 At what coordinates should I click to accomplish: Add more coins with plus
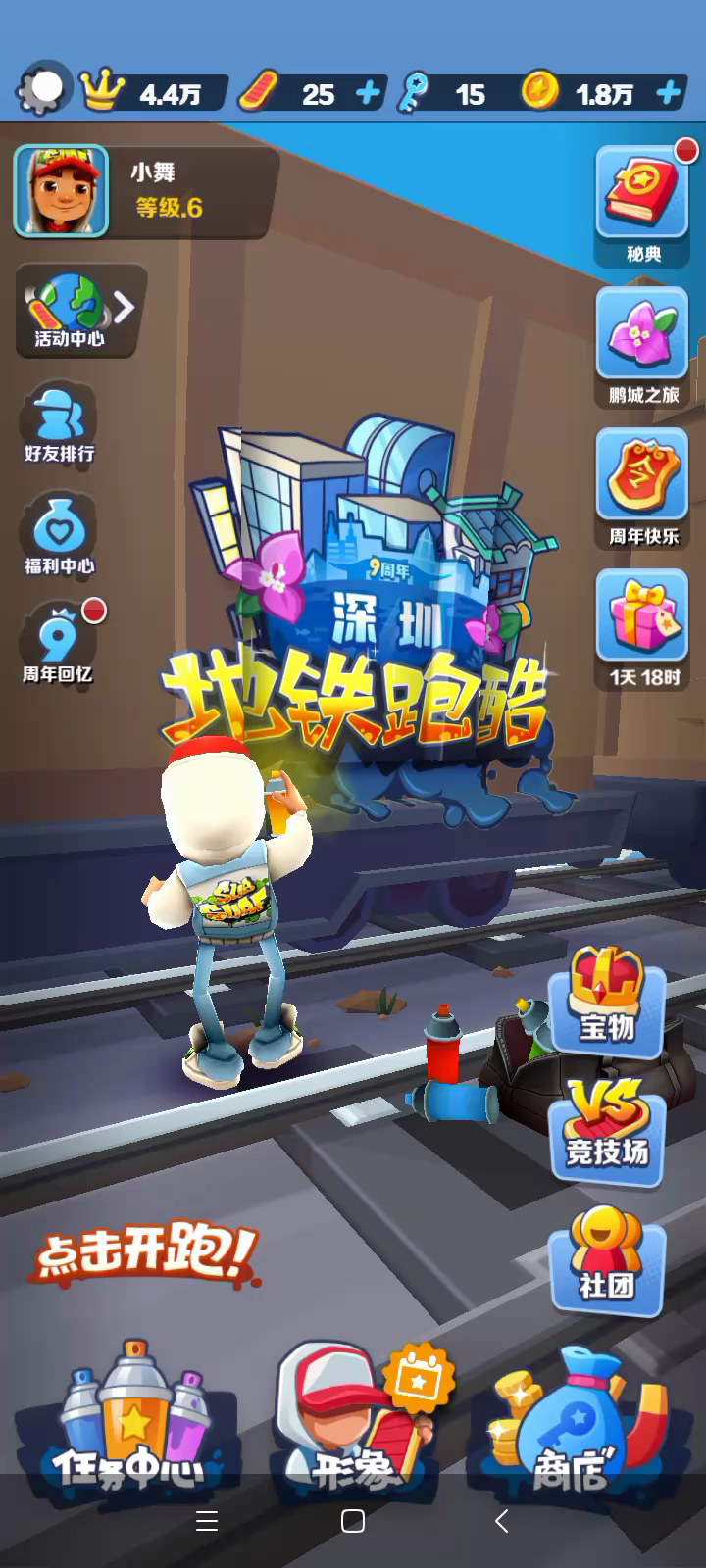[x=669, y=93]
